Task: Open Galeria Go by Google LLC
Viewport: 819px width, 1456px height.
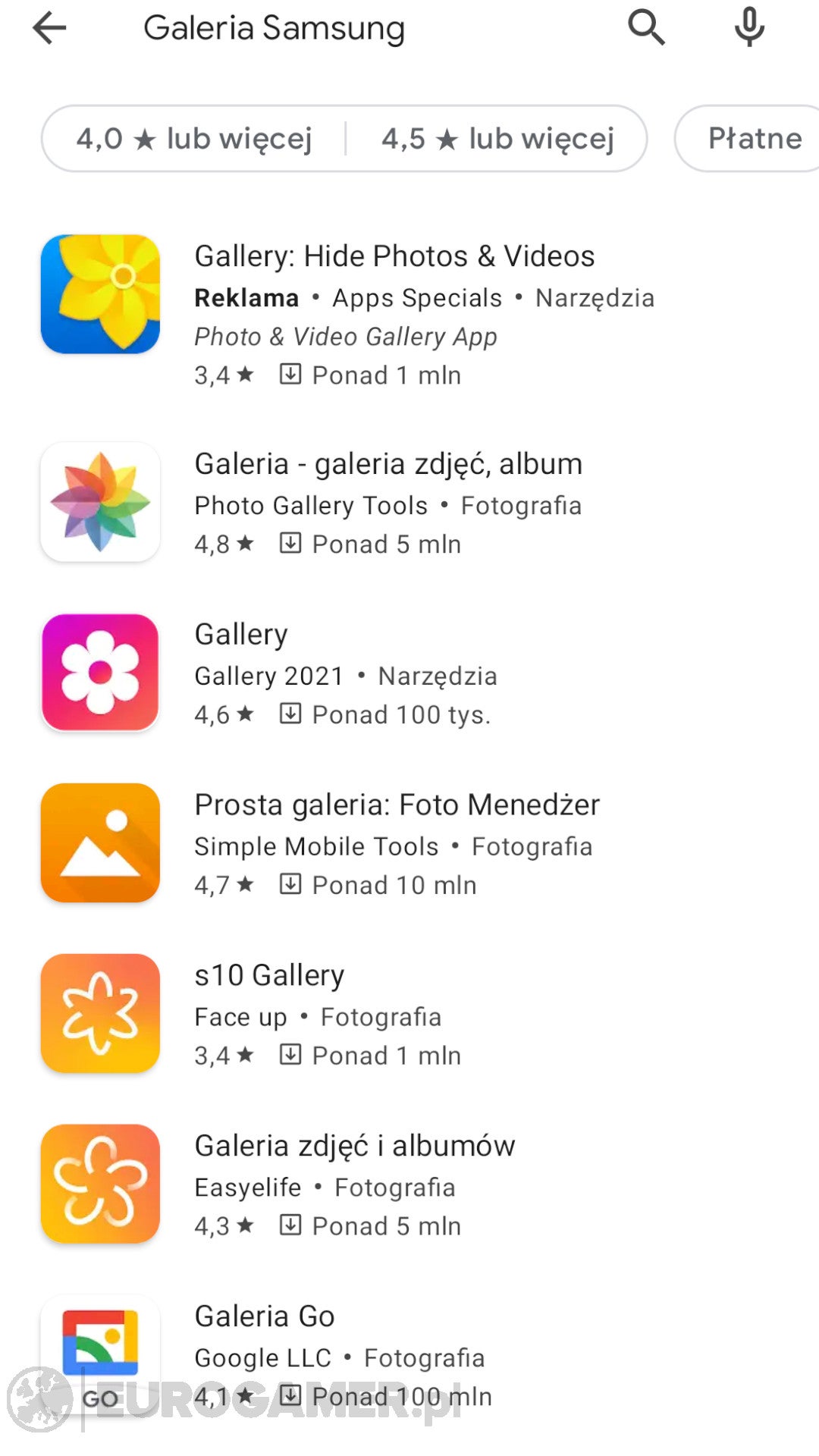Action: tap(409, 1354)
